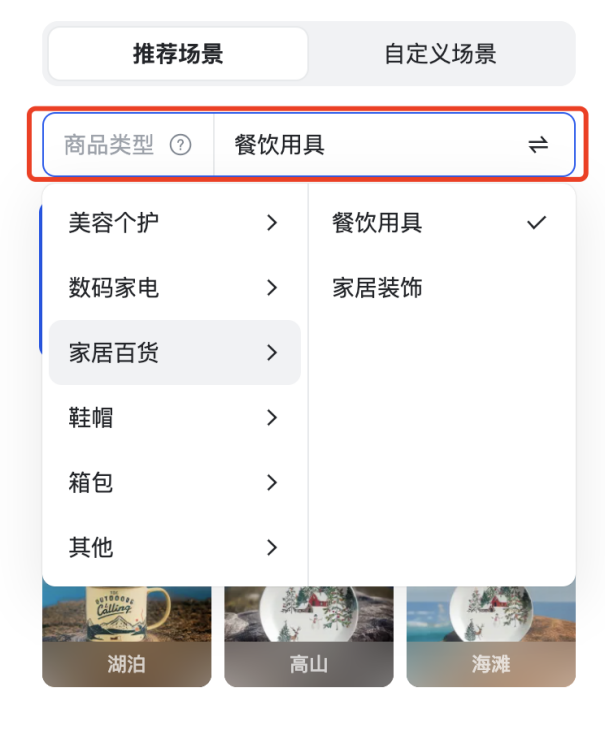The height and width of the screenshot is (731, 605).
Task: Choose 餐饮用具 subcategory option
Action: 440,223
